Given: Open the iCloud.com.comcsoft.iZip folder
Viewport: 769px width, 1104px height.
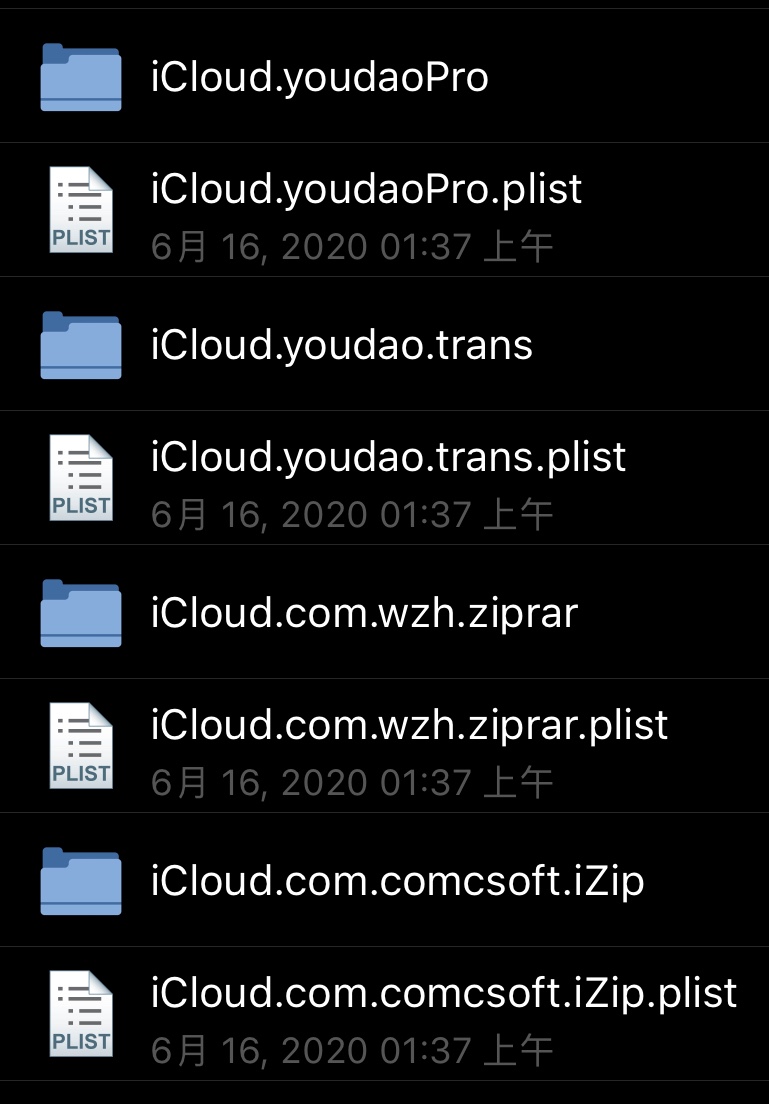Looking at the screenshot, I should point(397,881).
